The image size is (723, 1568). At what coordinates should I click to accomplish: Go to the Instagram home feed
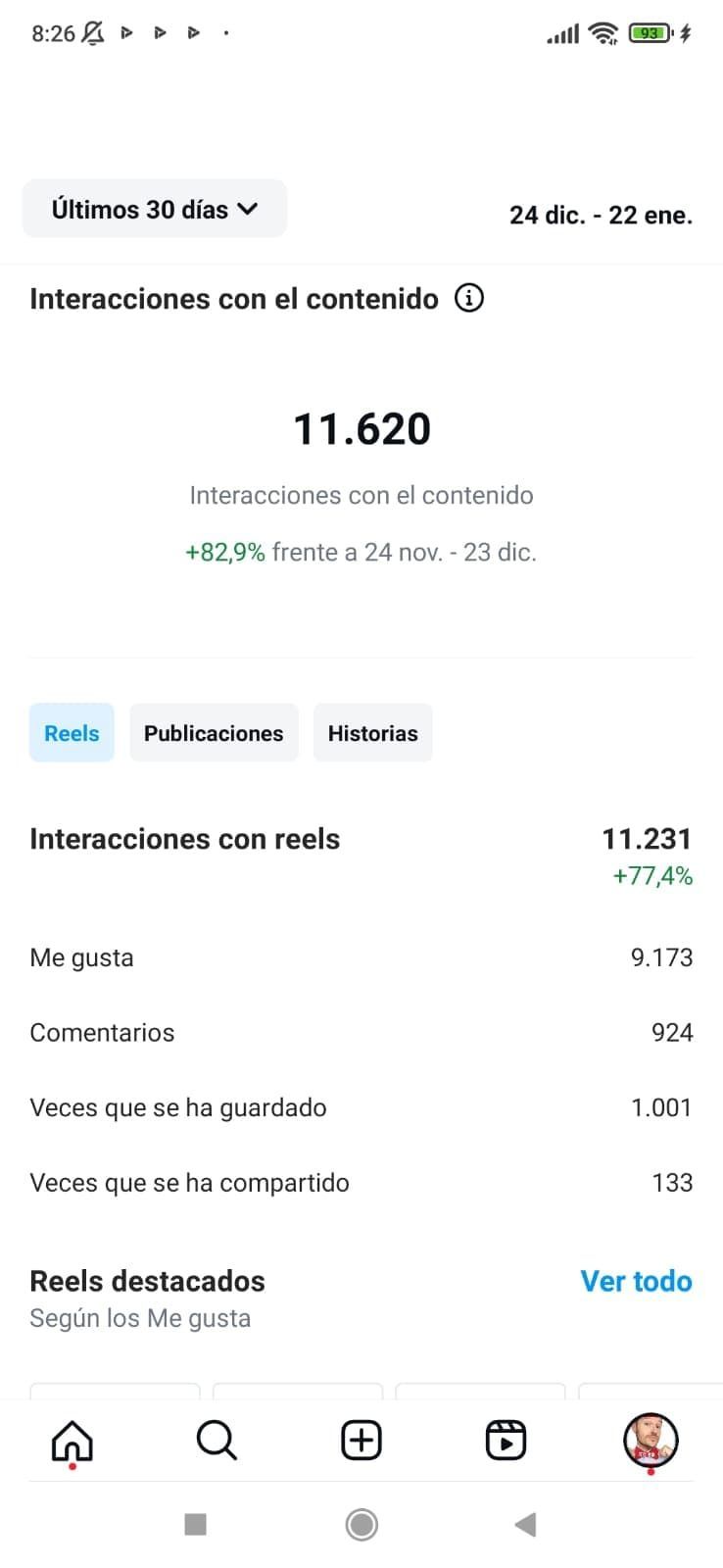point(72,1441)
